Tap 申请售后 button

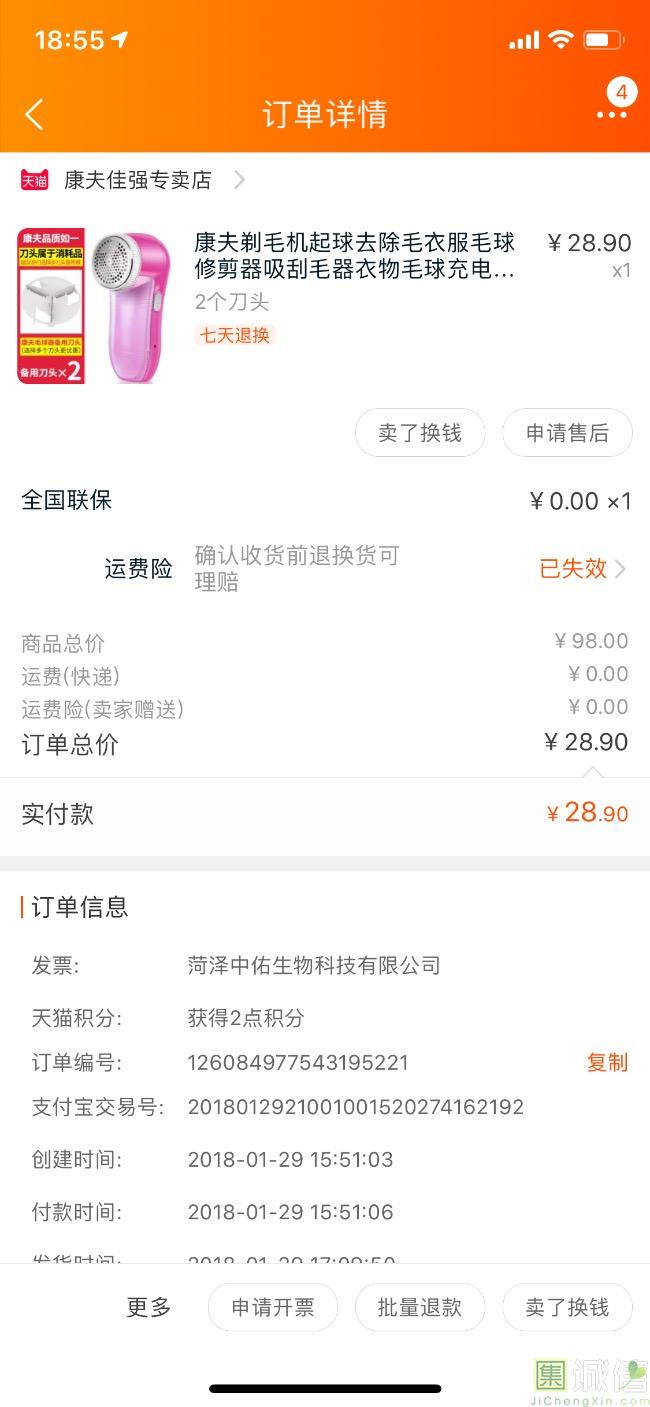tap(567, 433)
